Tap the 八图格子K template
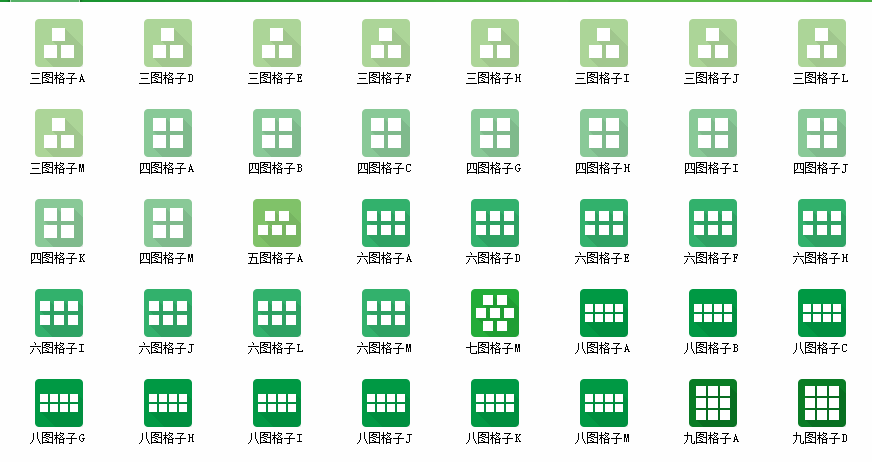The height and width of the screenshot is (462, 872). [495, 403]
